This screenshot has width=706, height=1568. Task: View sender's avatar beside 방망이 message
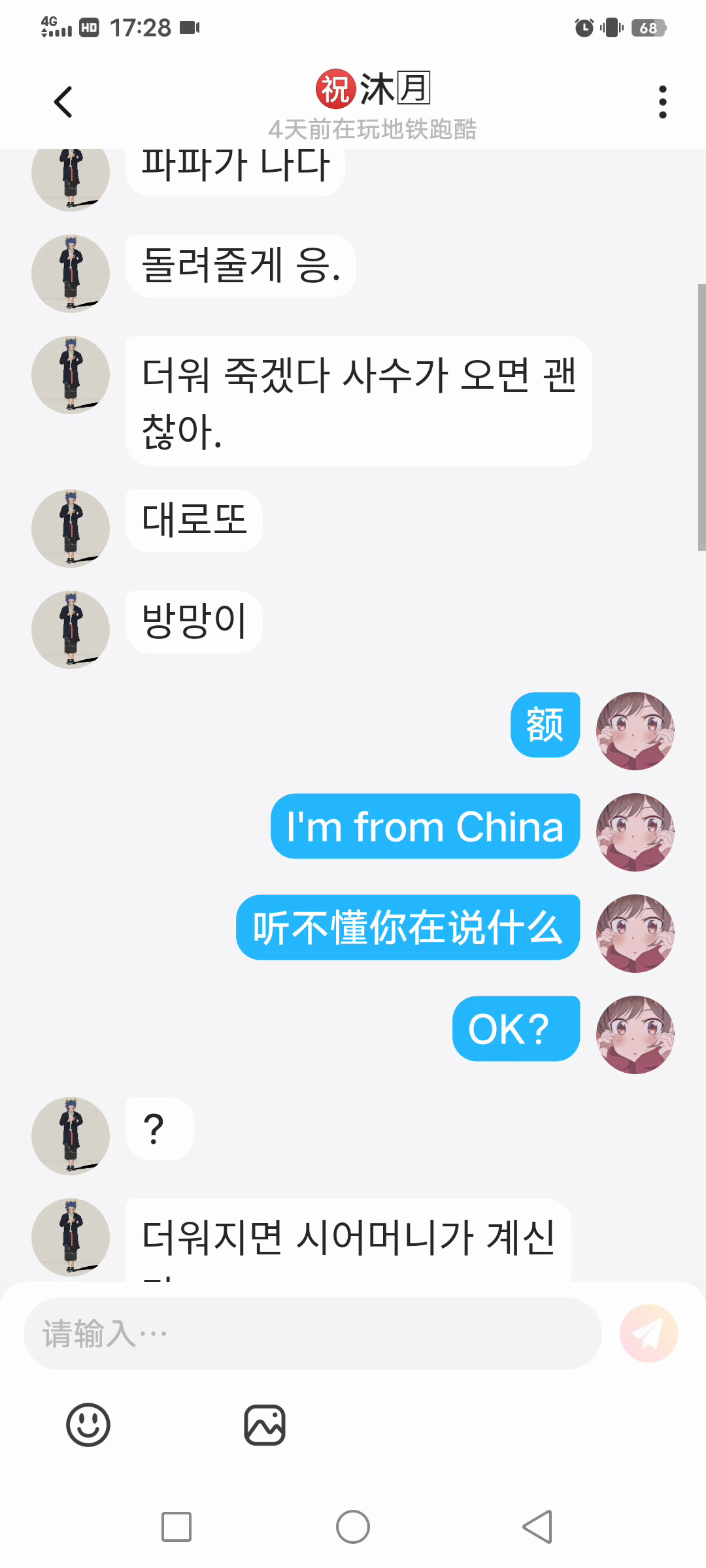point(71,630)
